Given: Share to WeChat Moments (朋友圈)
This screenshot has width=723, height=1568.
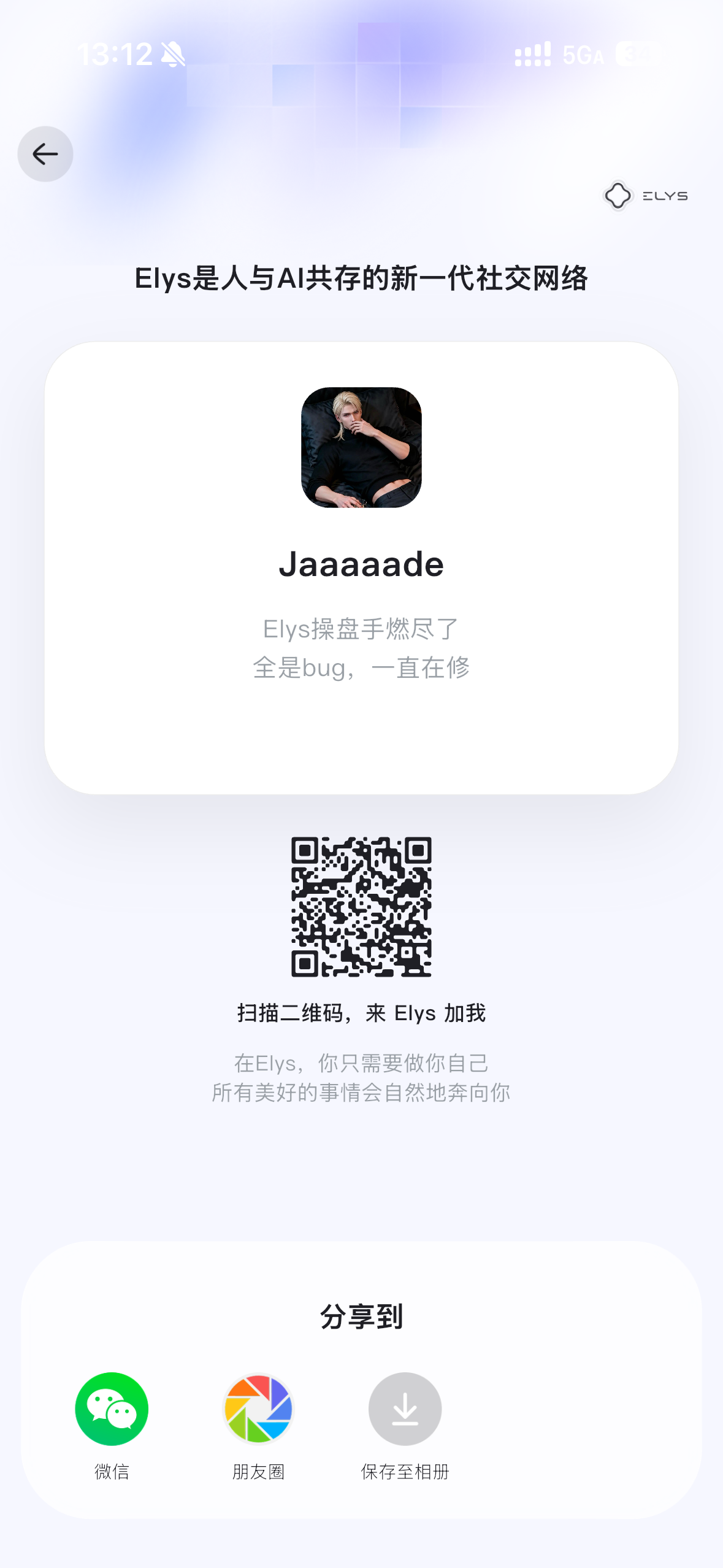Looking at the screenshot, I should pos(258,1409).
